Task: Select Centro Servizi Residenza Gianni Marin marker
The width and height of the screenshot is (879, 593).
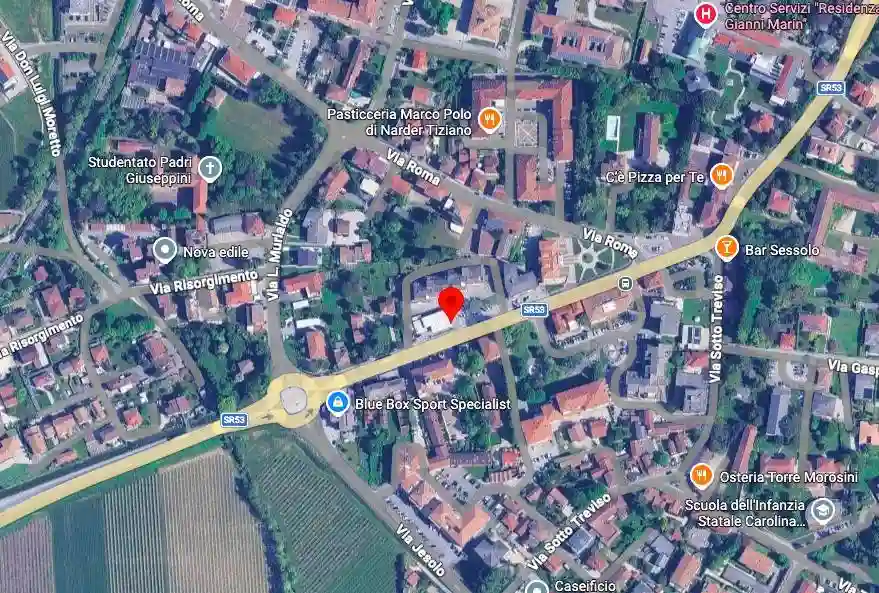Action: [706, 14]
